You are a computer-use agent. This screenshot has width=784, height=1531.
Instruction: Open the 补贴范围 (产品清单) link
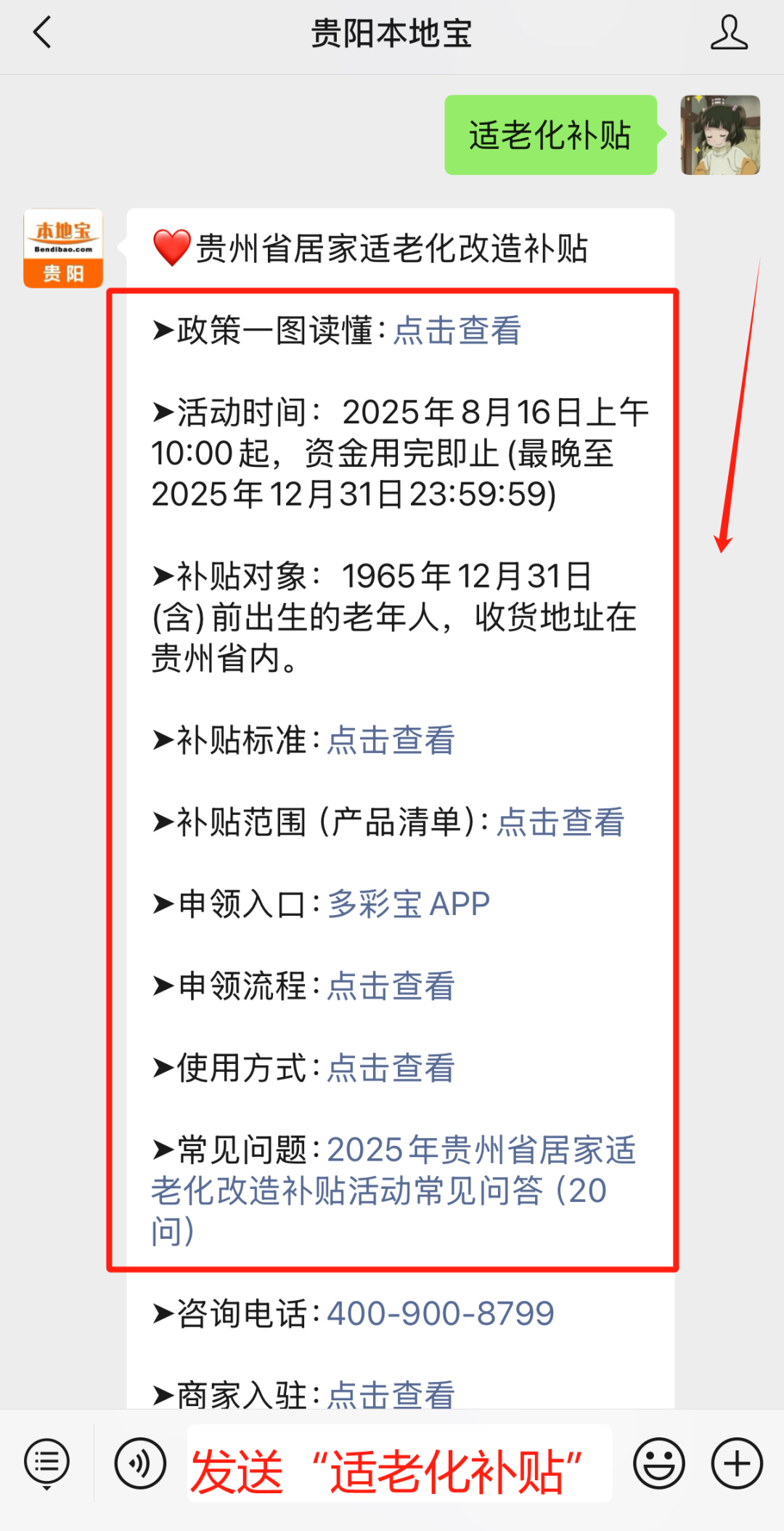[560, 823]
